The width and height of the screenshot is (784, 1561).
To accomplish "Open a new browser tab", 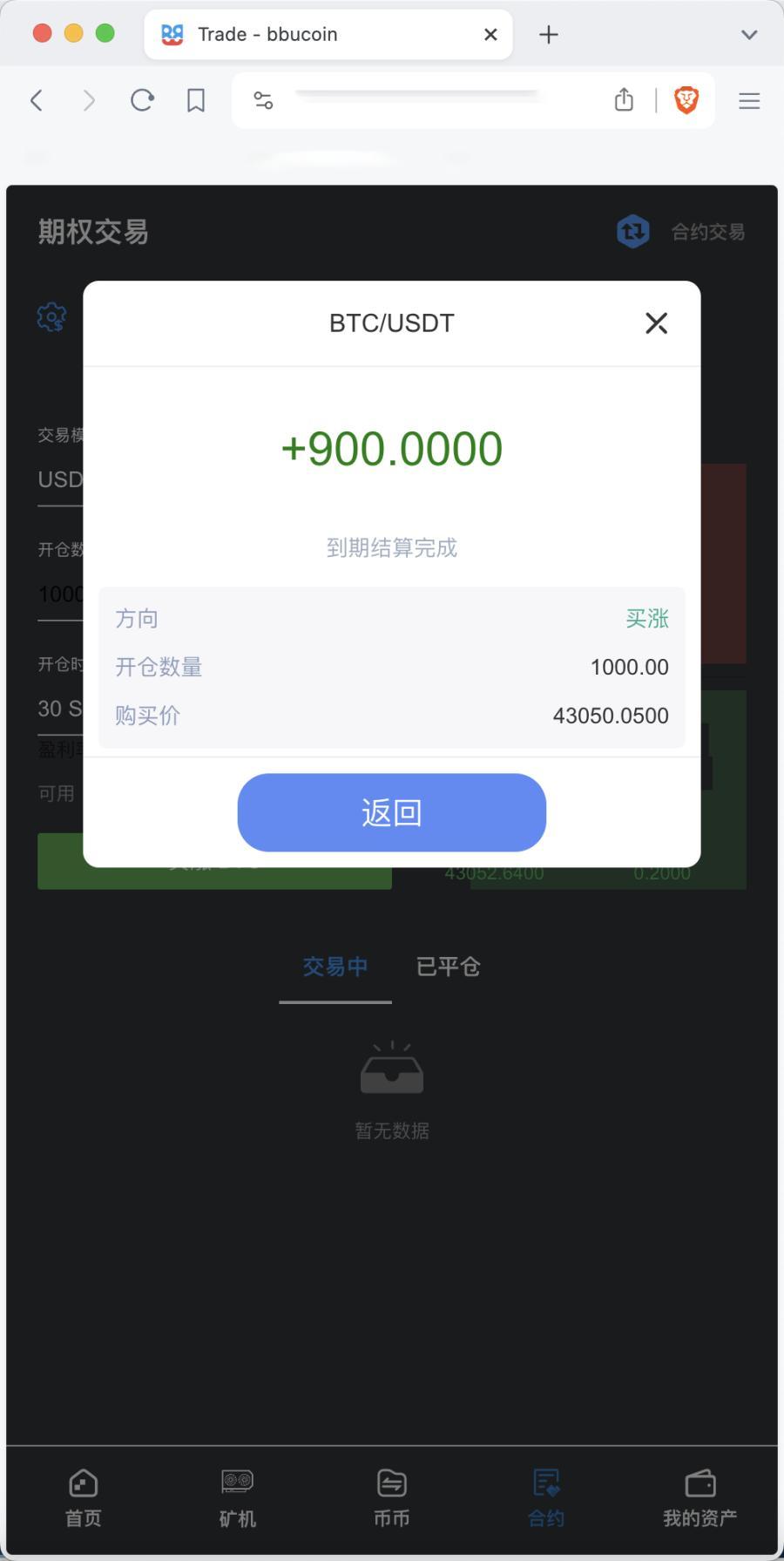I will point(549,35).
